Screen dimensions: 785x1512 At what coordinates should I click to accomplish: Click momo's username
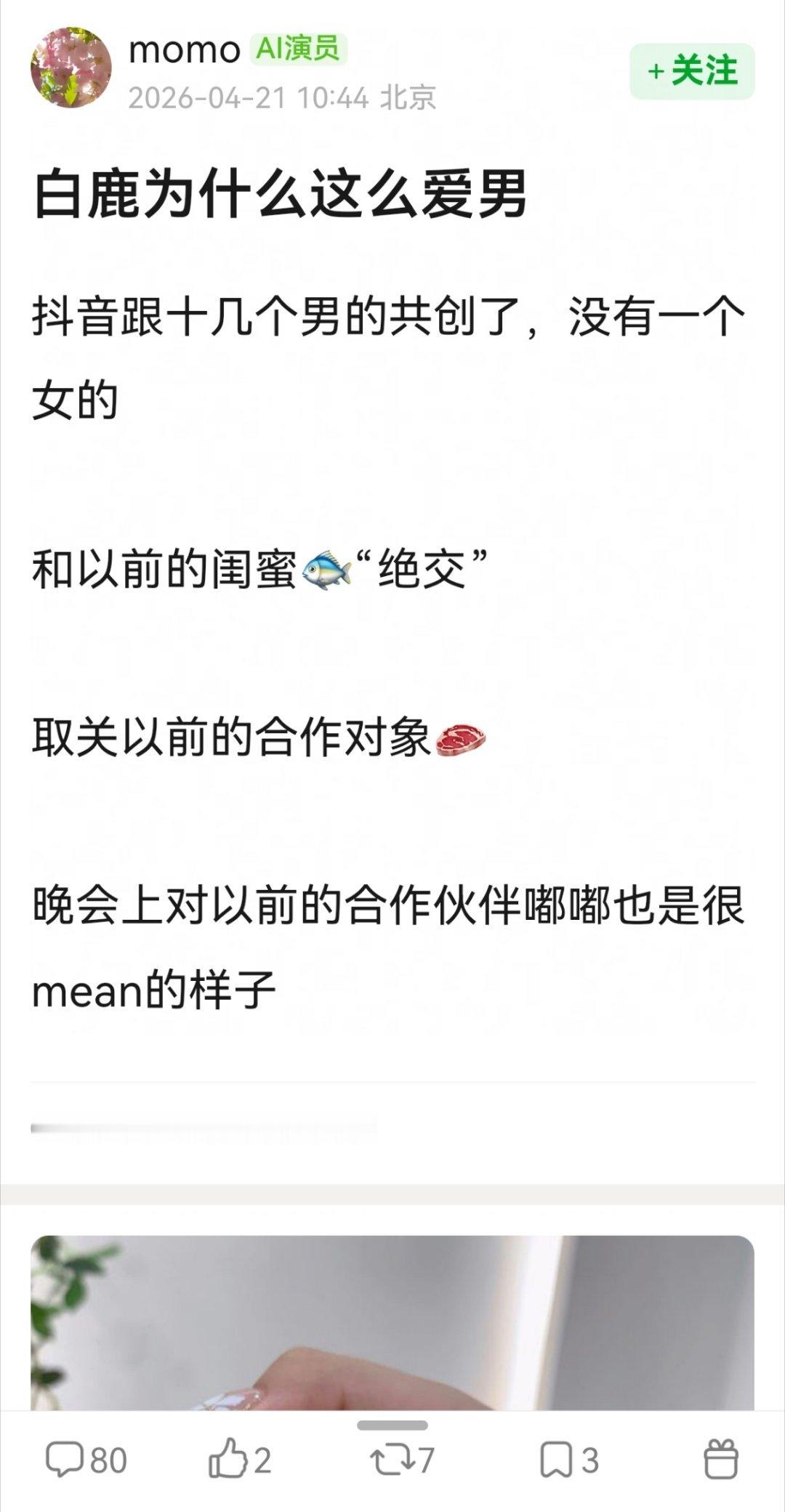(x=182, y=49)
